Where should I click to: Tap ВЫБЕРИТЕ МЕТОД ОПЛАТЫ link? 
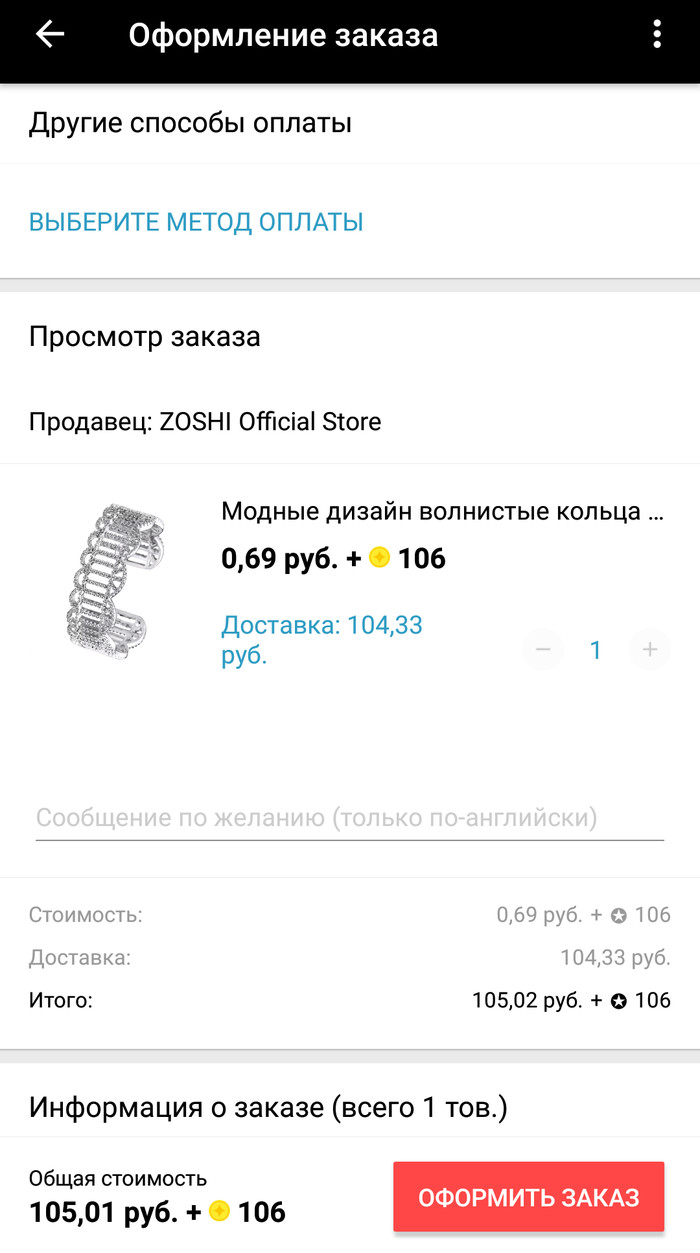tap(196, 222)
